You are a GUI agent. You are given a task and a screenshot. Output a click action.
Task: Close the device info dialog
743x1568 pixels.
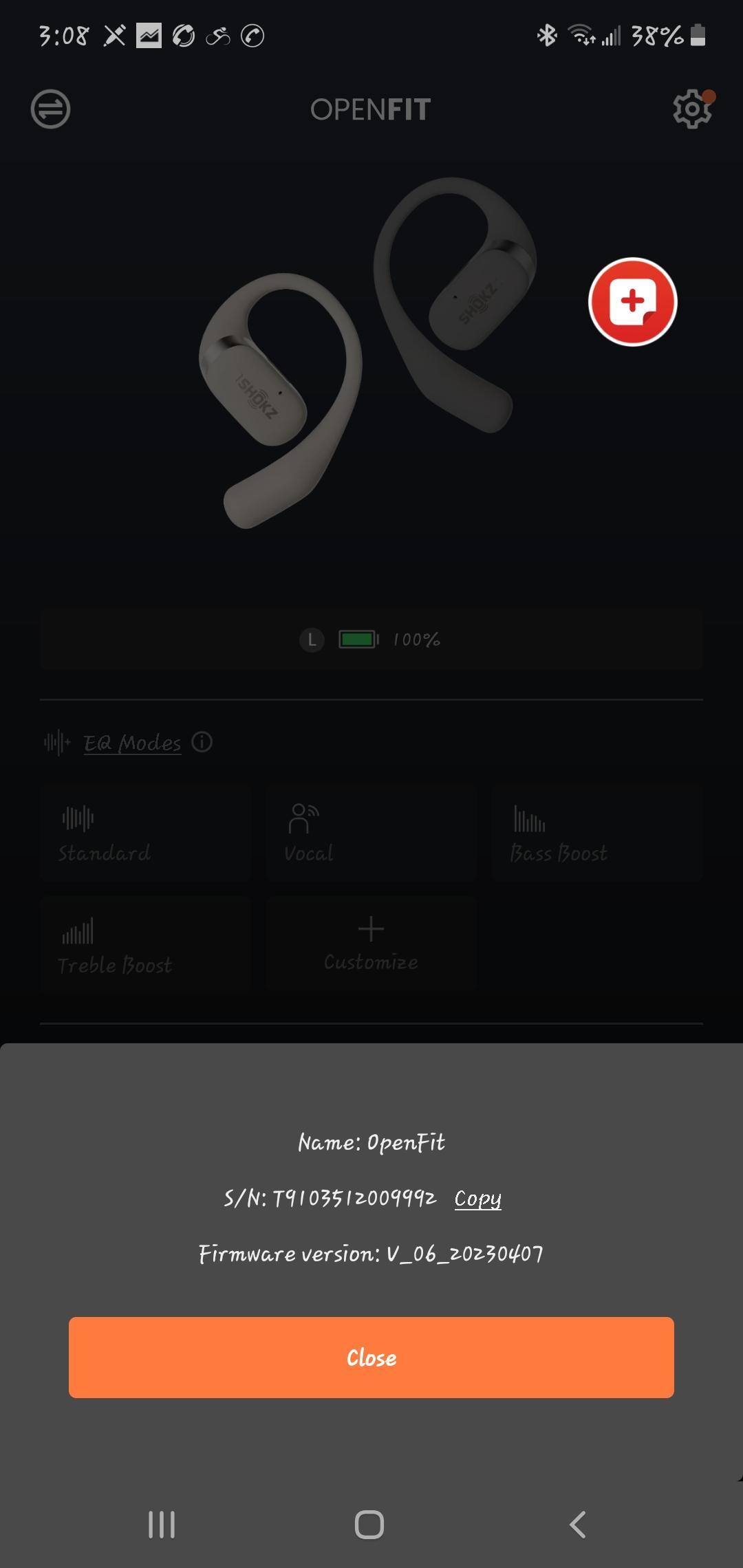pyautogui.click(x=371, y=1357)
